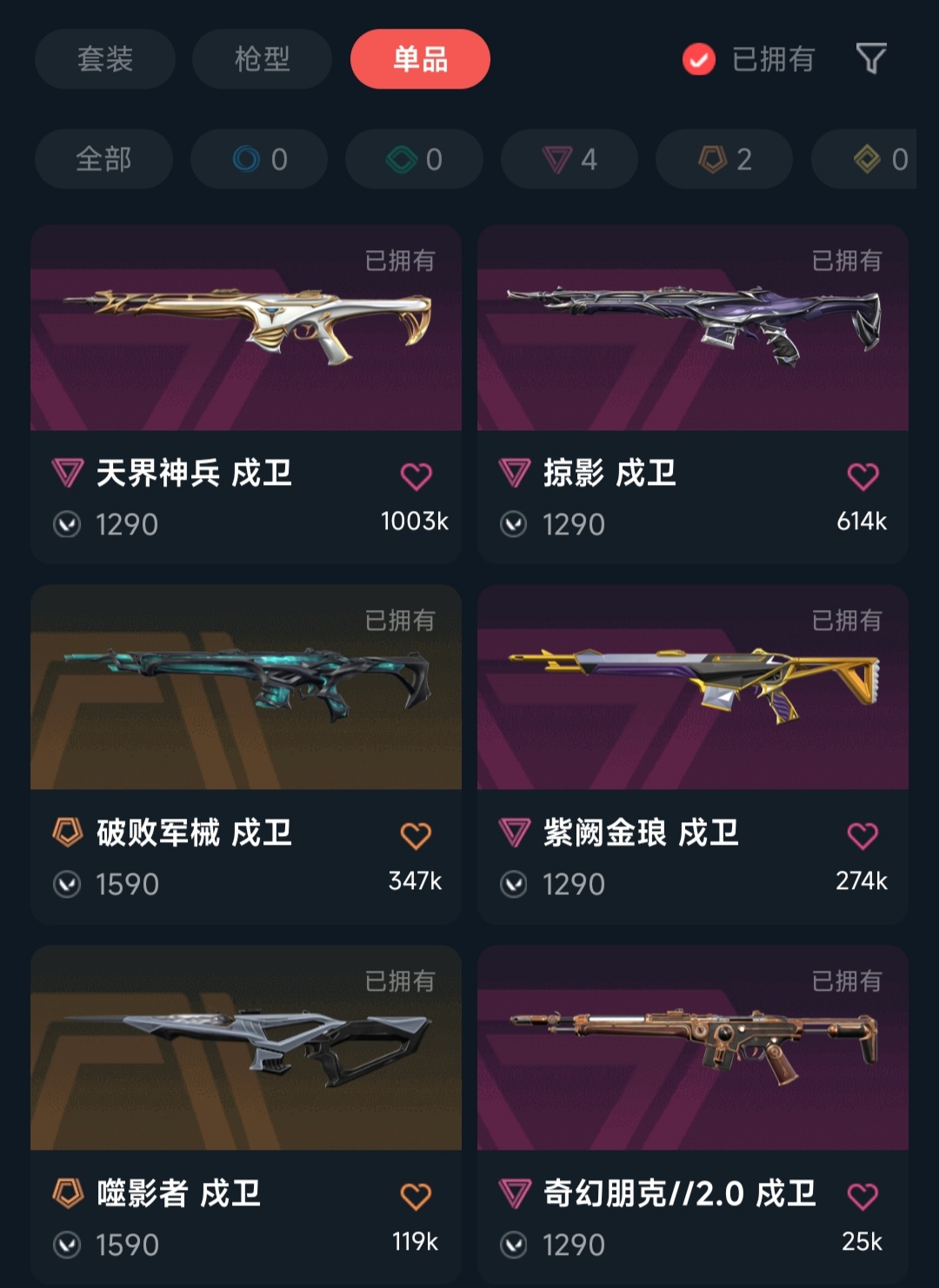This screenshot has height=1288, width=939.
Task: Filter by pink triangle tier with 4
Action: click(569, 159)
